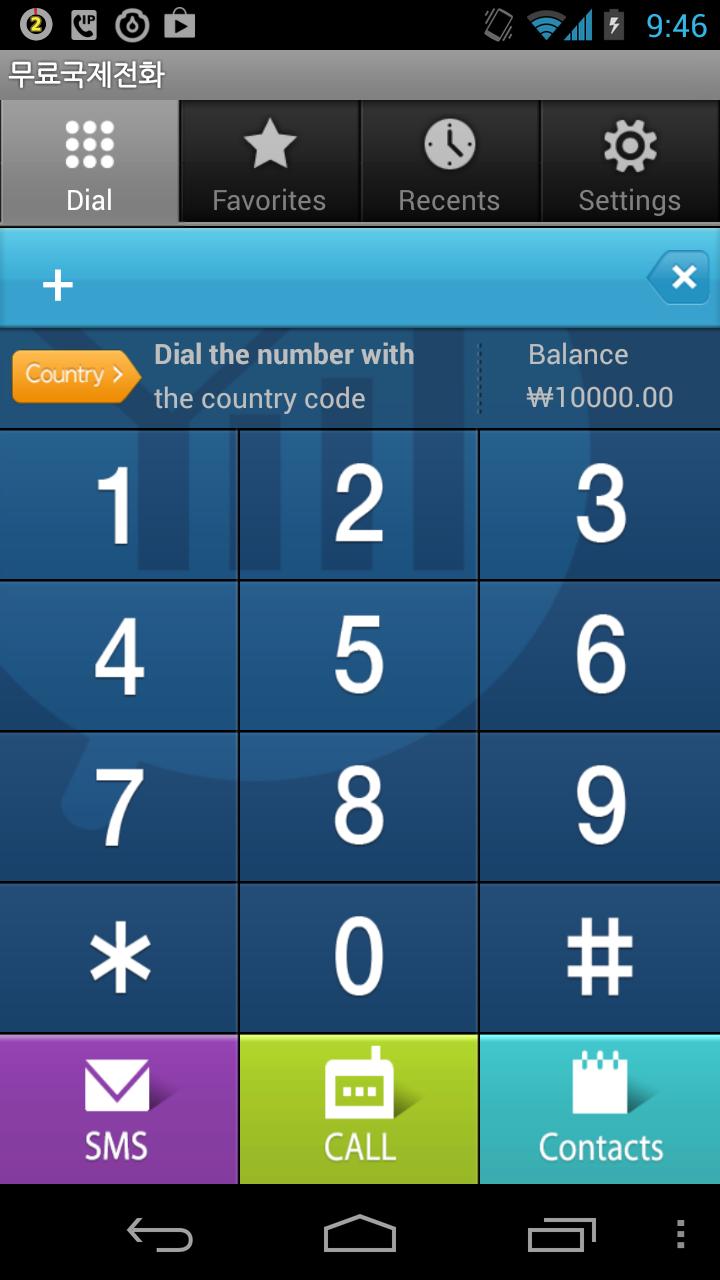Enter the hash symbol key

click(x=600, y=958)
